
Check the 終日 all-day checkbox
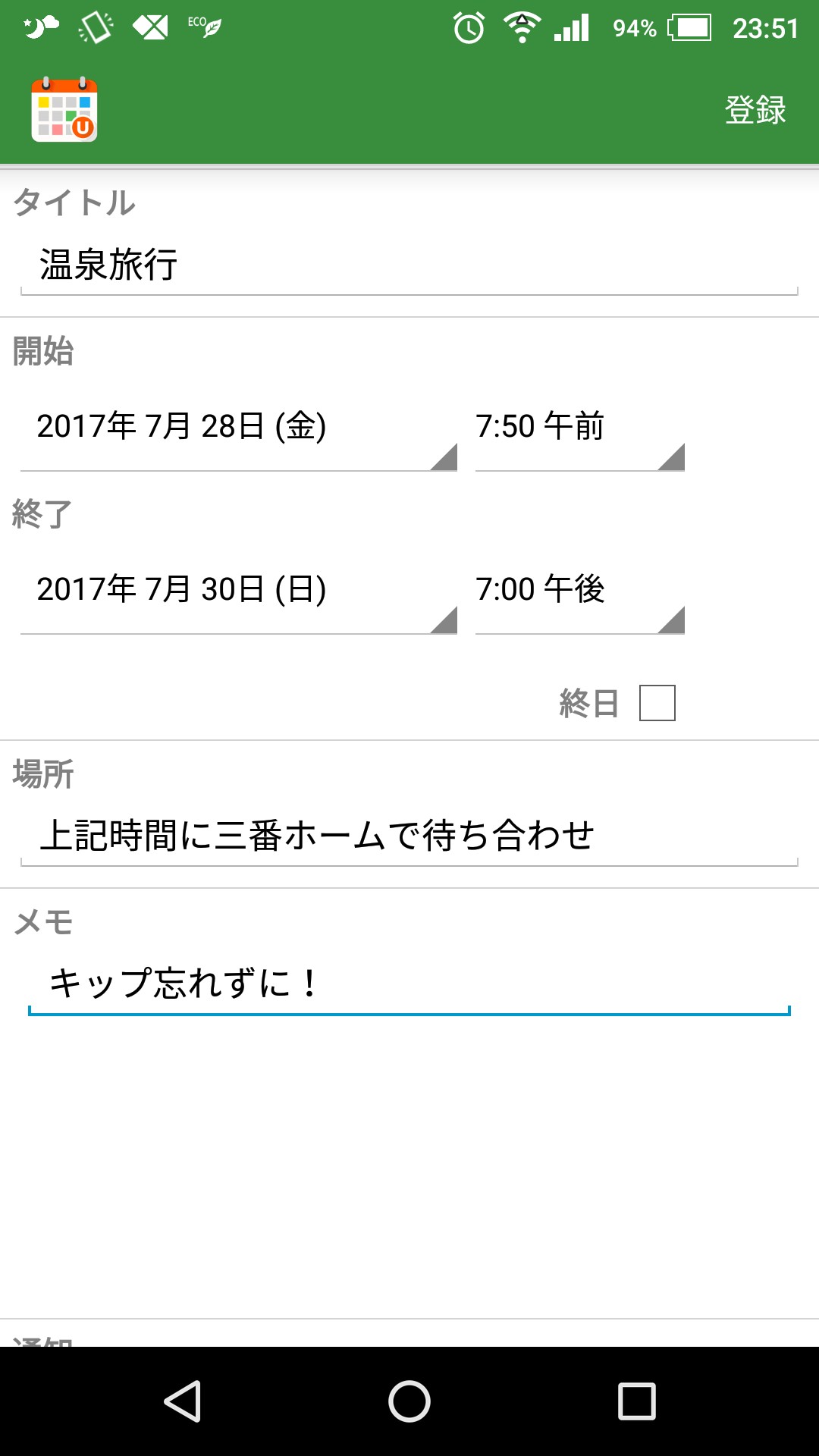657,703
